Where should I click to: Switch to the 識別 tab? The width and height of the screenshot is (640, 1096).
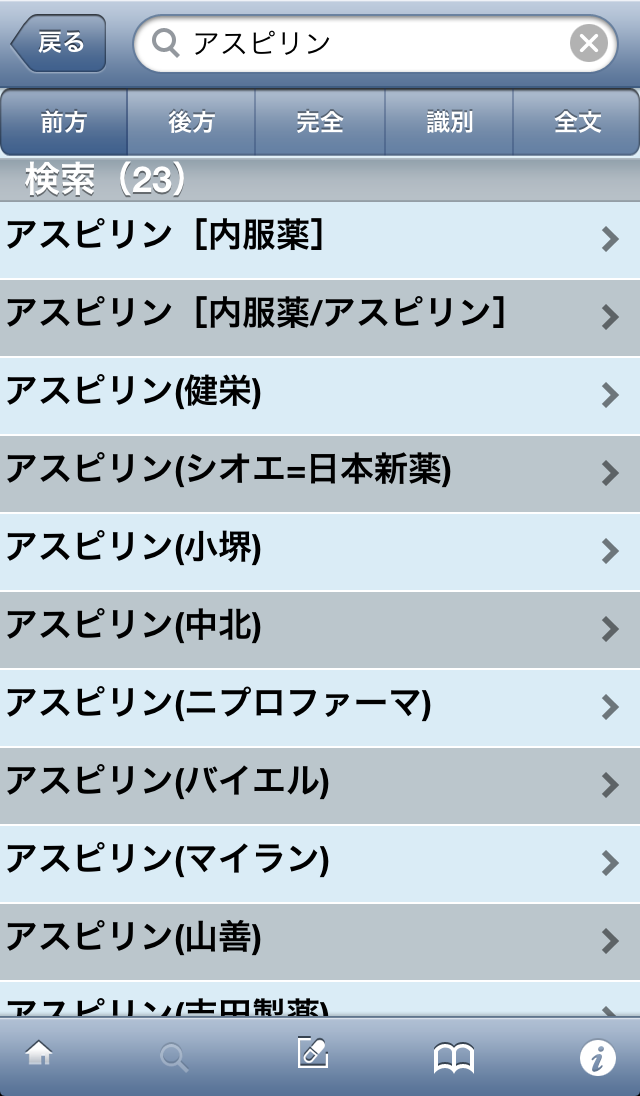pos(449,122)
